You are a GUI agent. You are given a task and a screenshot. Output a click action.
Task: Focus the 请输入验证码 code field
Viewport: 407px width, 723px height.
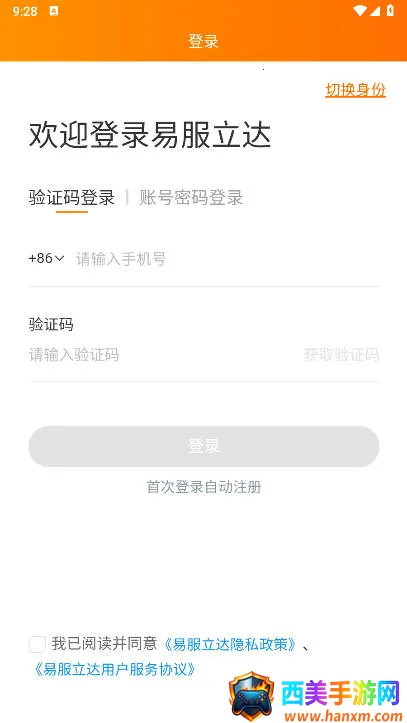(x=161, y=355)
